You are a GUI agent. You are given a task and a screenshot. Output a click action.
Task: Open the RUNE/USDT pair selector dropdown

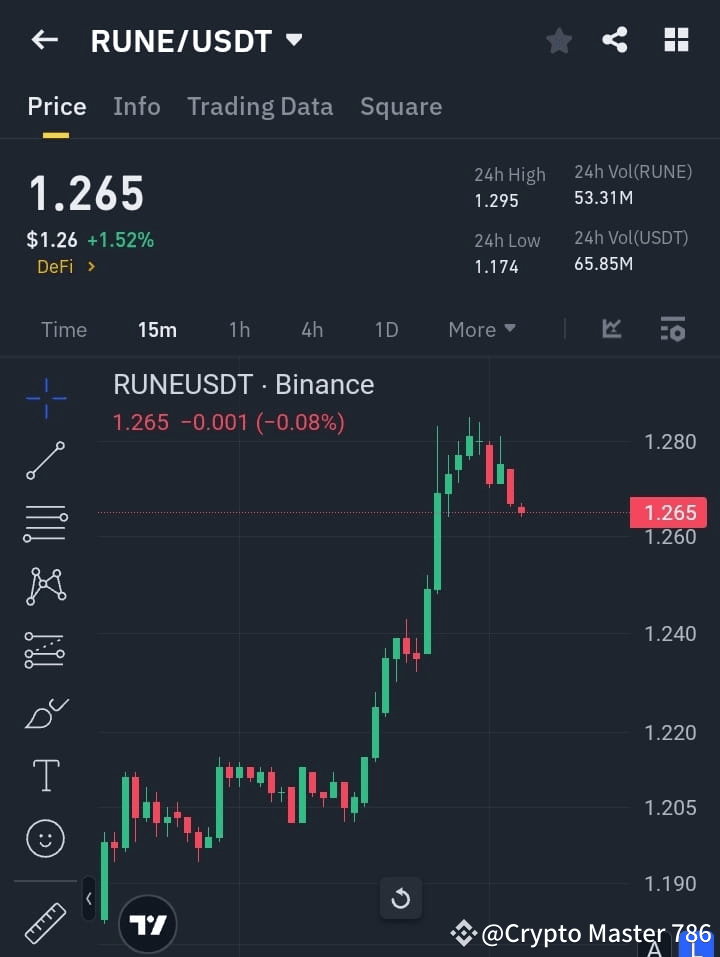pyautogui.click(x=293, y=41)
